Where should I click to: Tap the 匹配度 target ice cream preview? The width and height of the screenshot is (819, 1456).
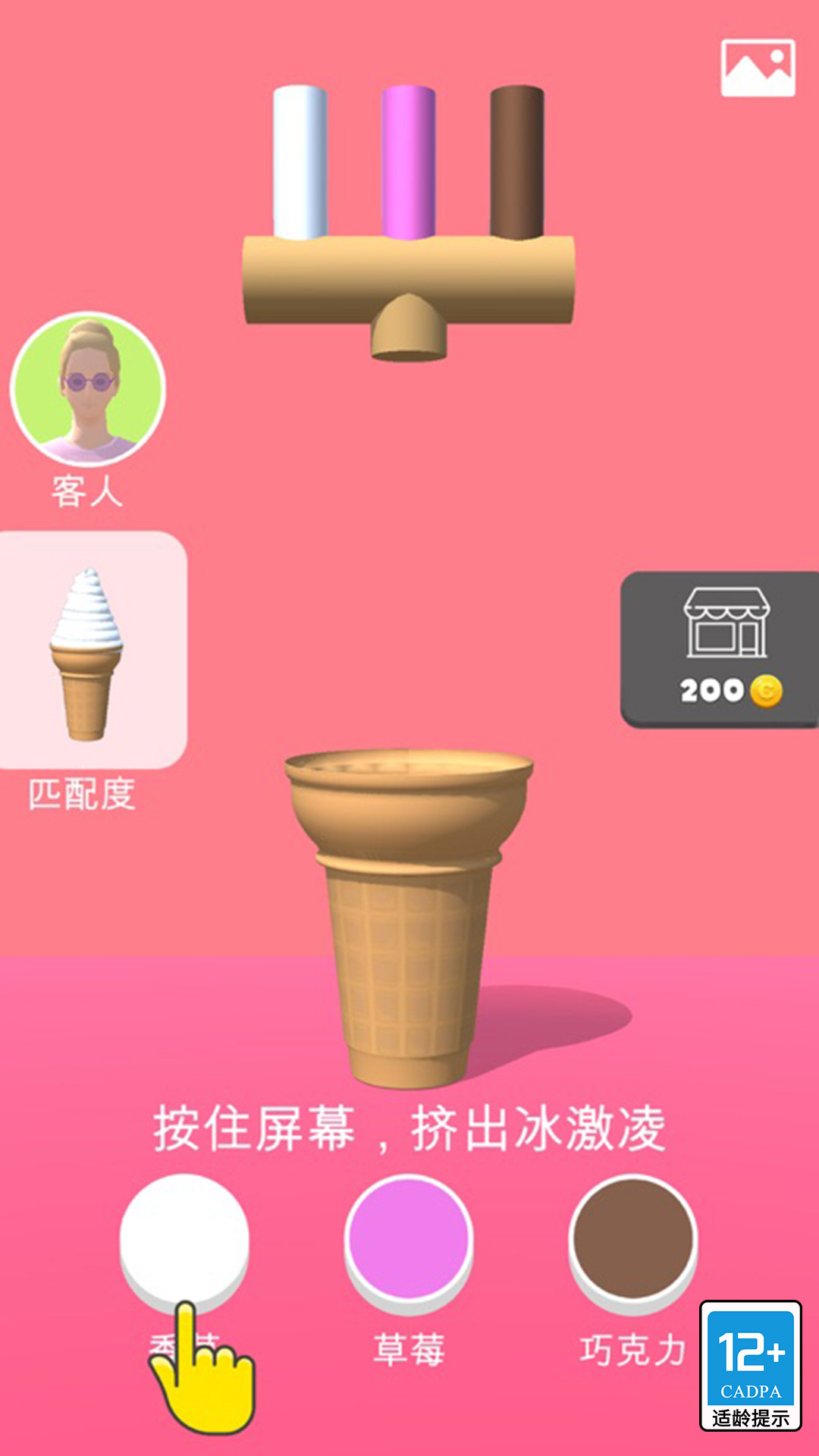pyautogui.click(x=89, y=651)
